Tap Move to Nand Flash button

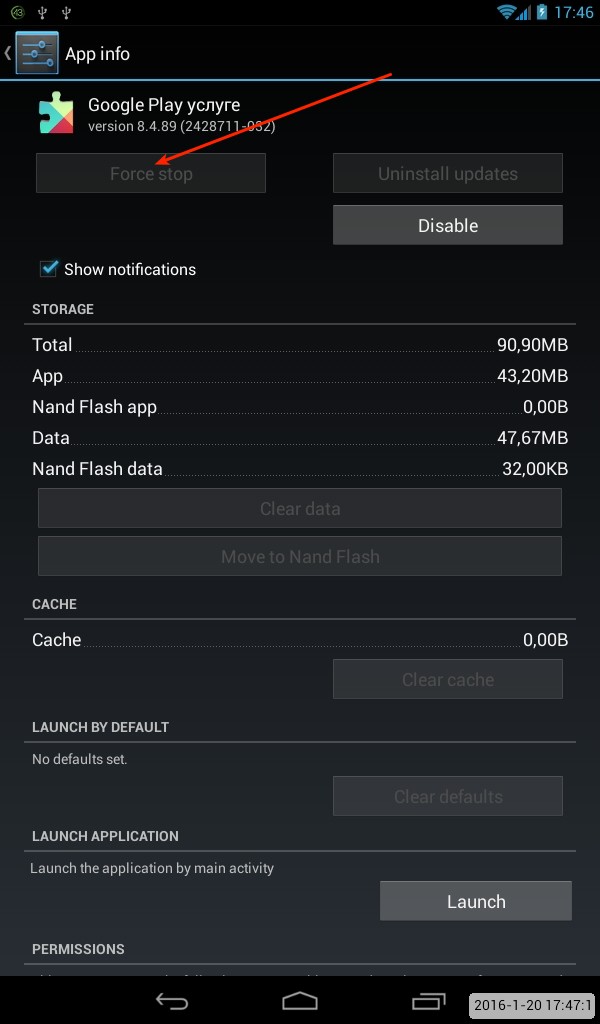pos(300,556)
